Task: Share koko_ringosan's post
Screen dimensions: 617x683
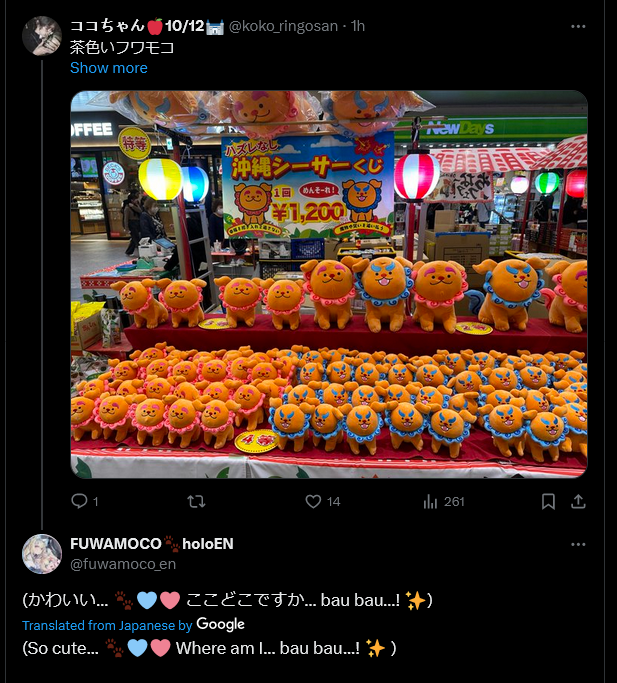Action: pyautogui.click(x=578, y=501)
